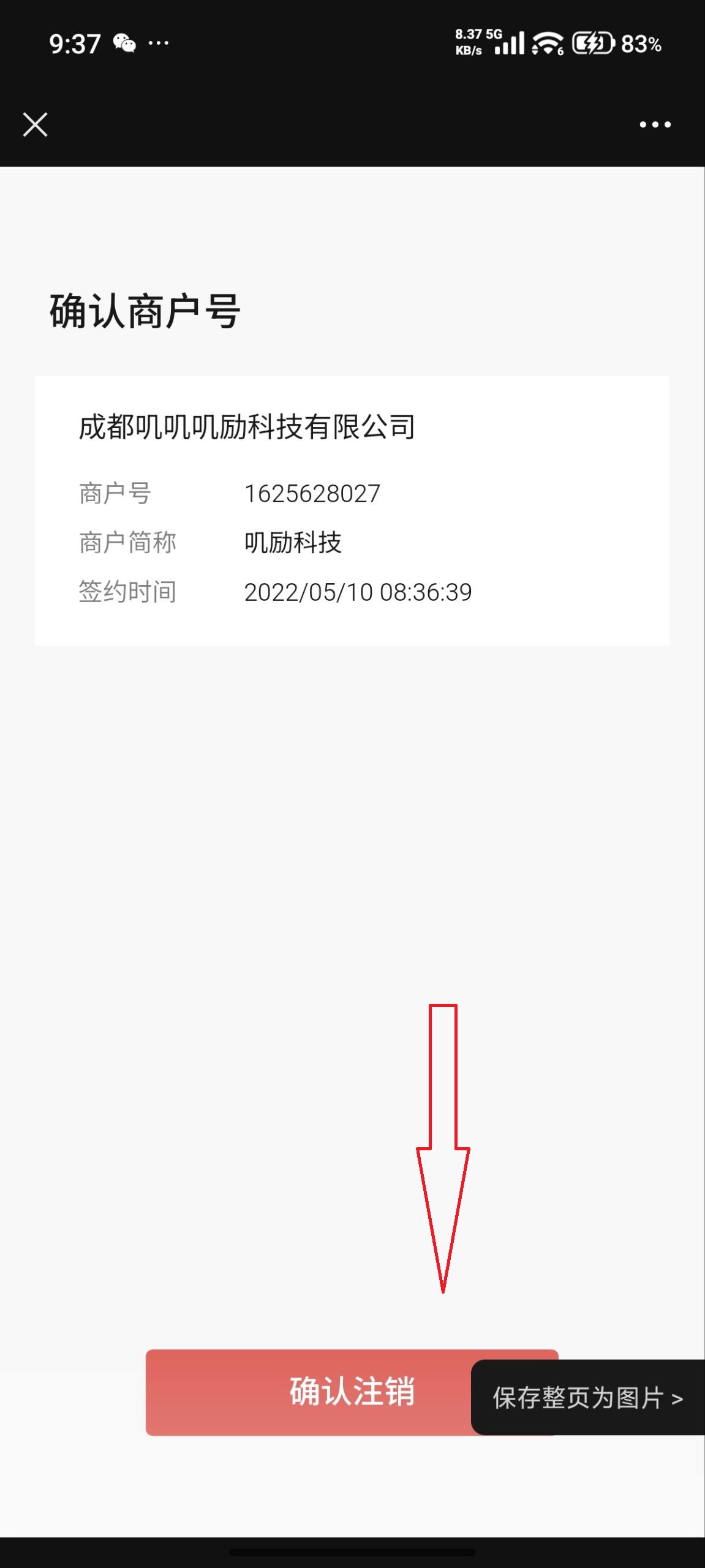The image size is (705, 1568).
Task: Close the mini-program with the X
Action: click(35, 124)
